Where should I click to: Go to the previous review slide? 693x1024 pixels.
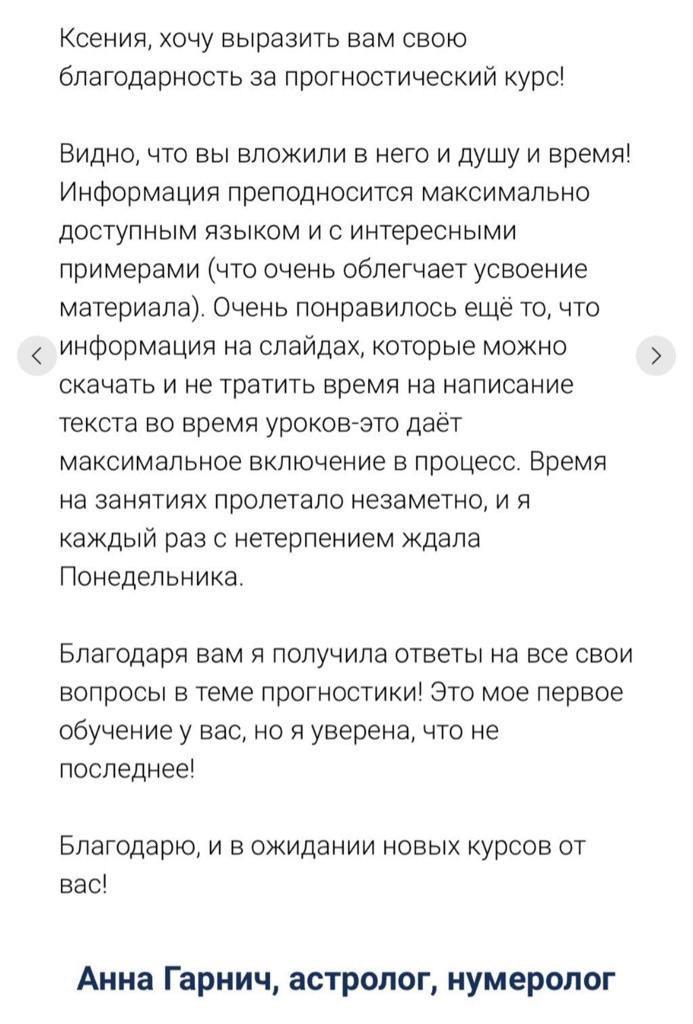[37, 356]
